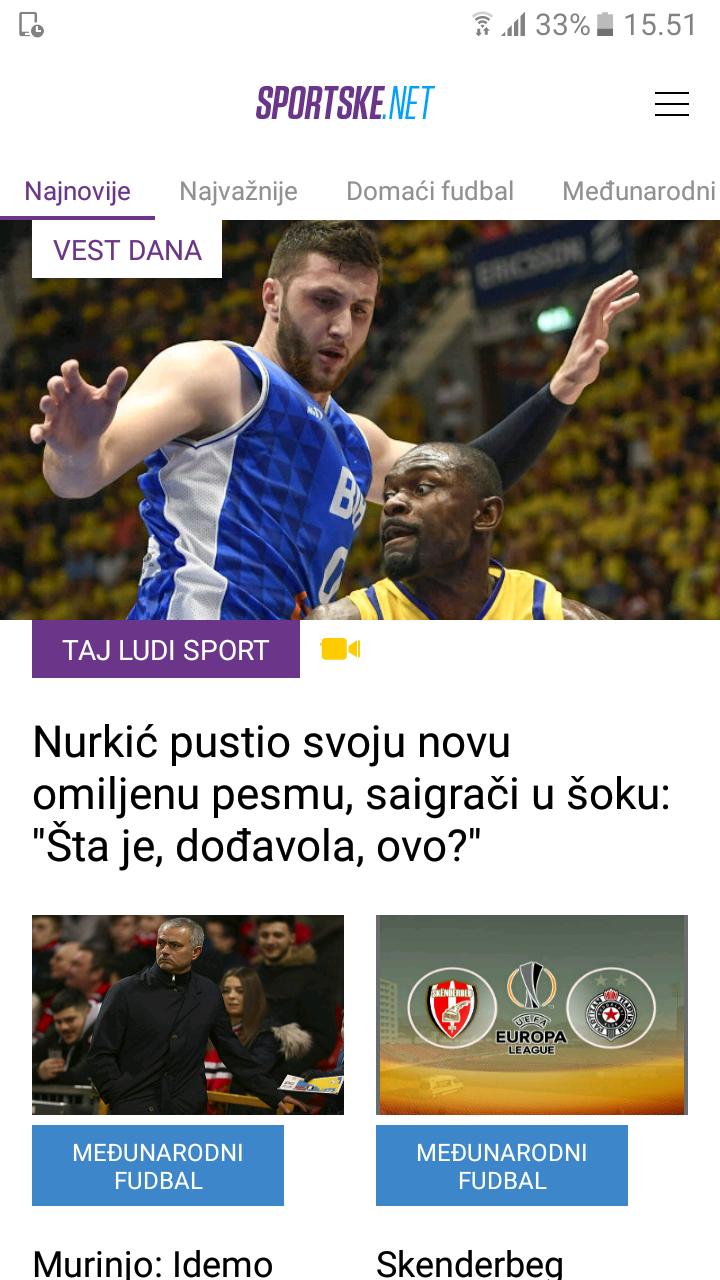Tap the UEFA Europa League logo thumbnail

coord(531,1014)
